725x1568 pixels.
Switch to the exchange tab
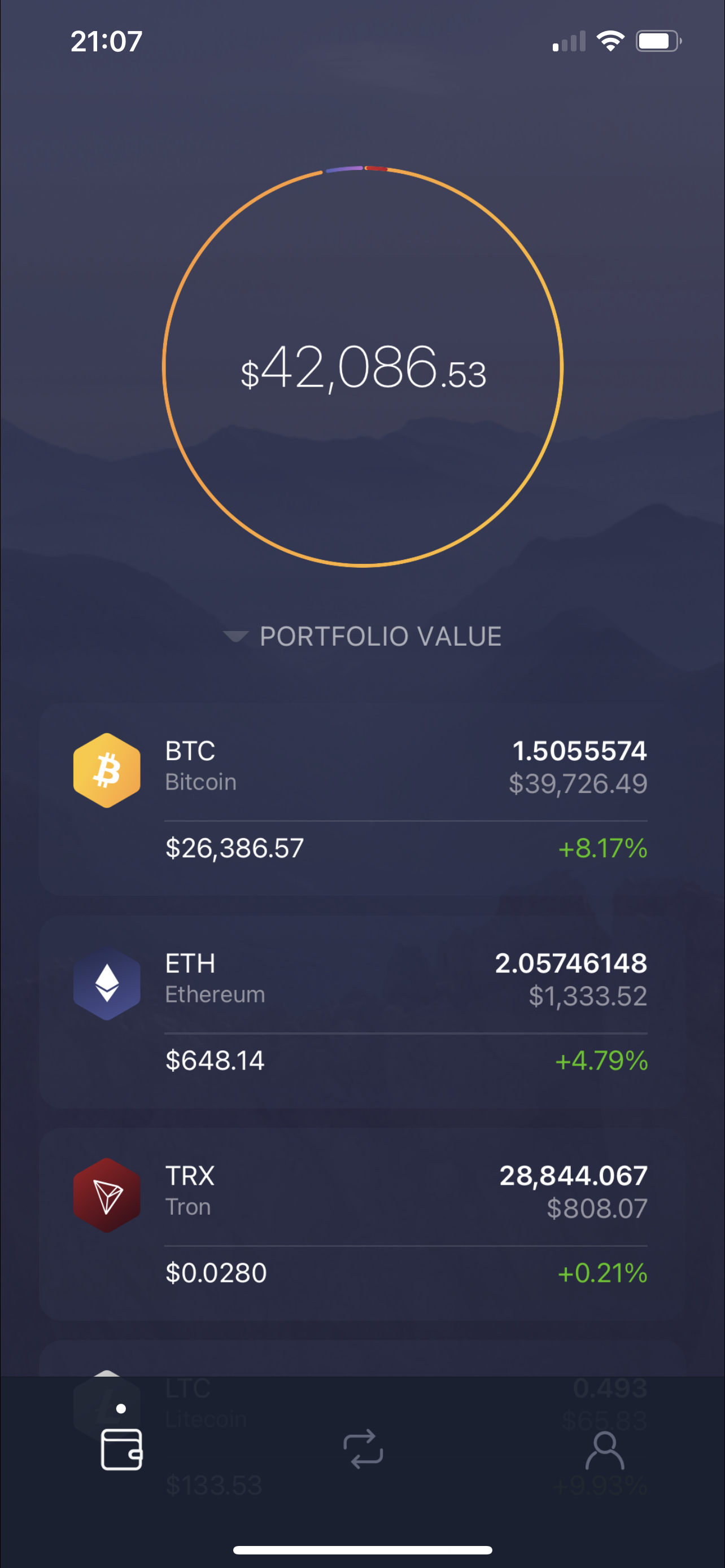[x=363, y=1449]
